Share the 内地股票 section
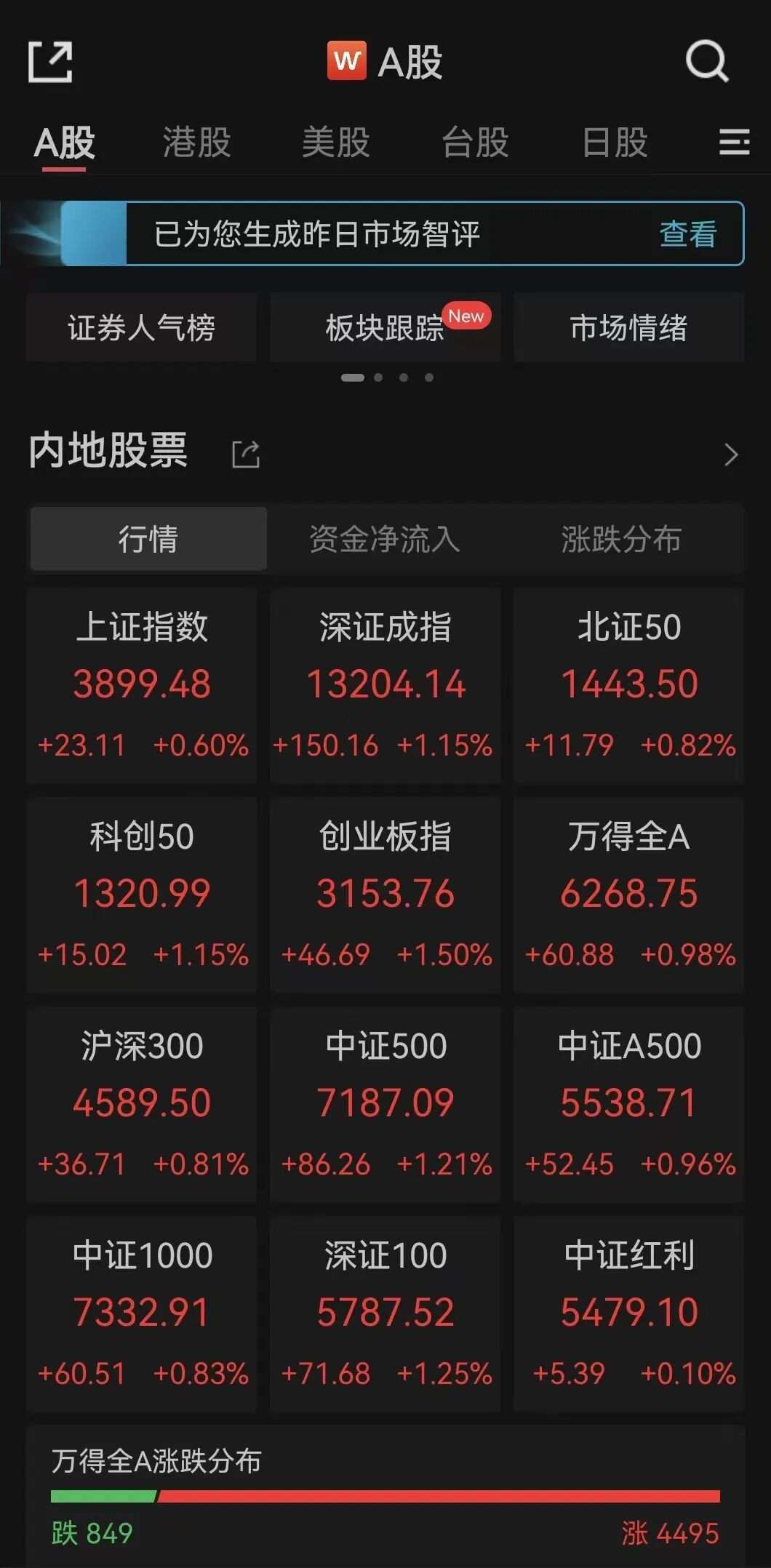The image size is (771, 1568). (246, 455)
